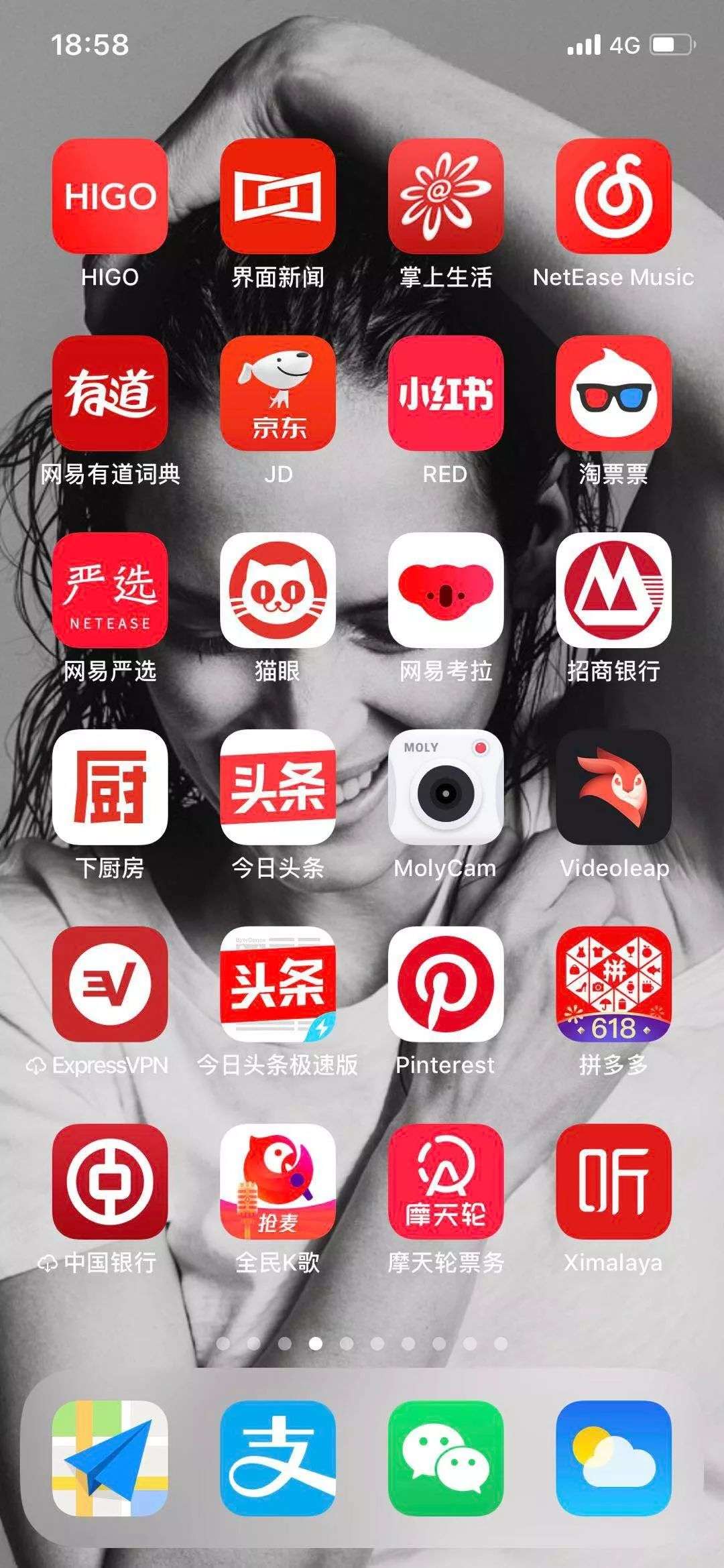Viewport: 724px width, 1568px height.
Task: Open the Weather app in the dock
Action: [x=613, y=1458]
